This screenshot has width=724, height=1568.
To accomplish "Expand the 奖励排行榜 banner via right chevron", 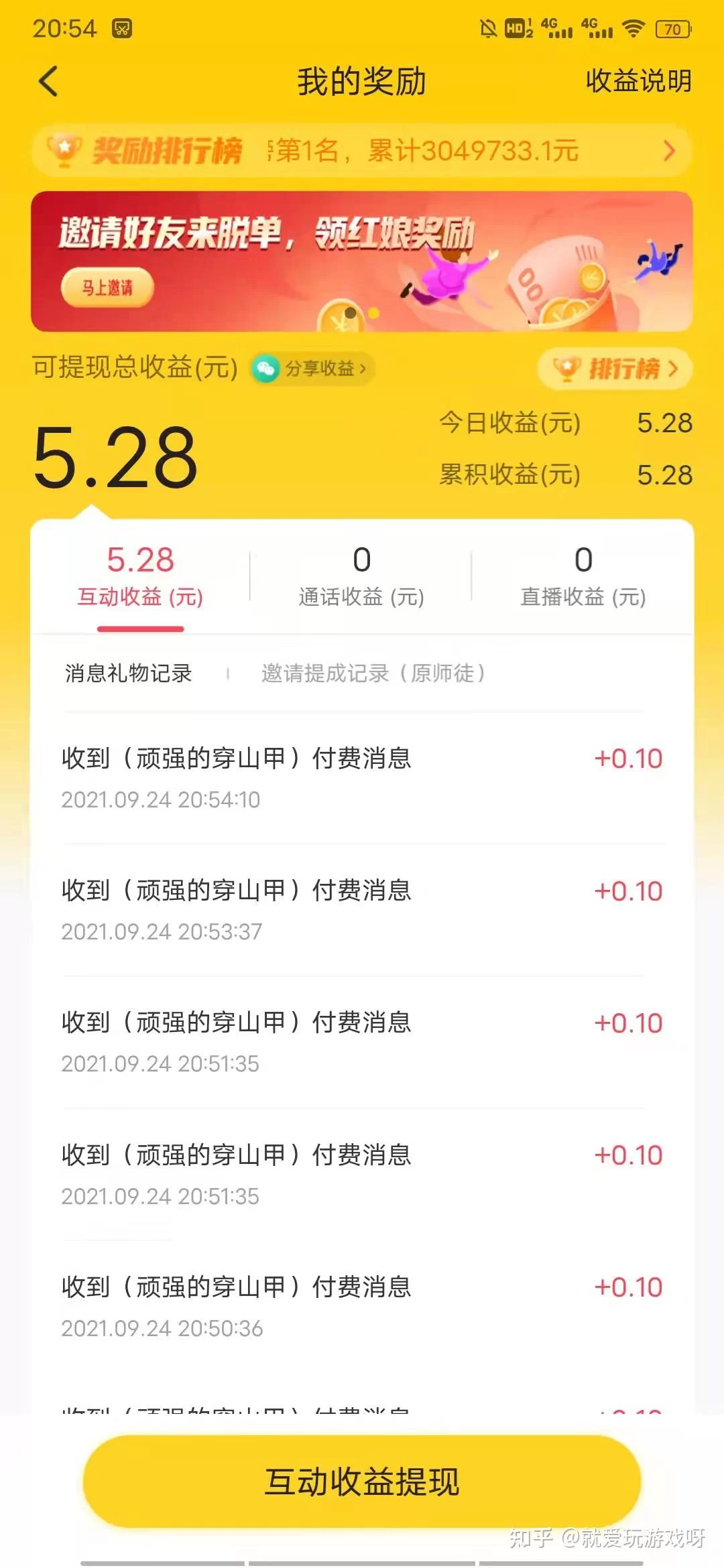I will pyautogui.click(x=668, y=150).
